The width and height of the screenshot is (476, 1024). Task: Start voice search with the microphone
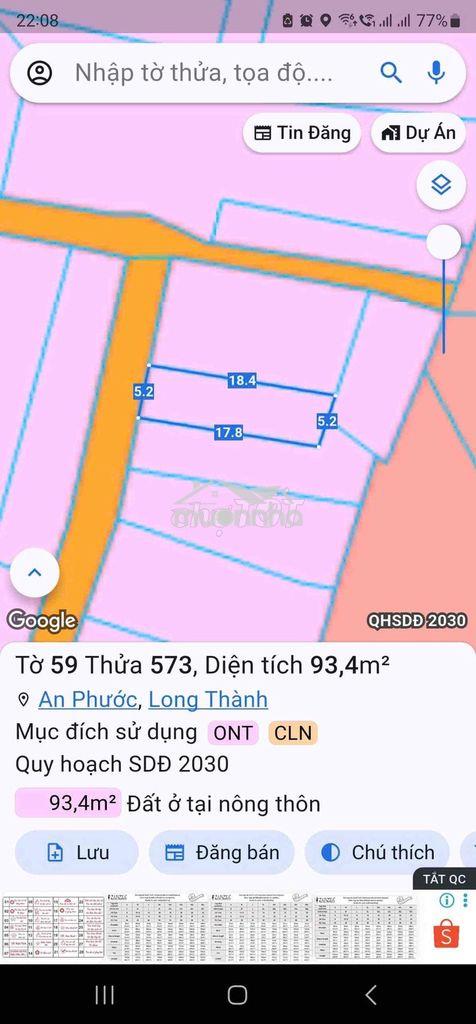click(436, 72)
